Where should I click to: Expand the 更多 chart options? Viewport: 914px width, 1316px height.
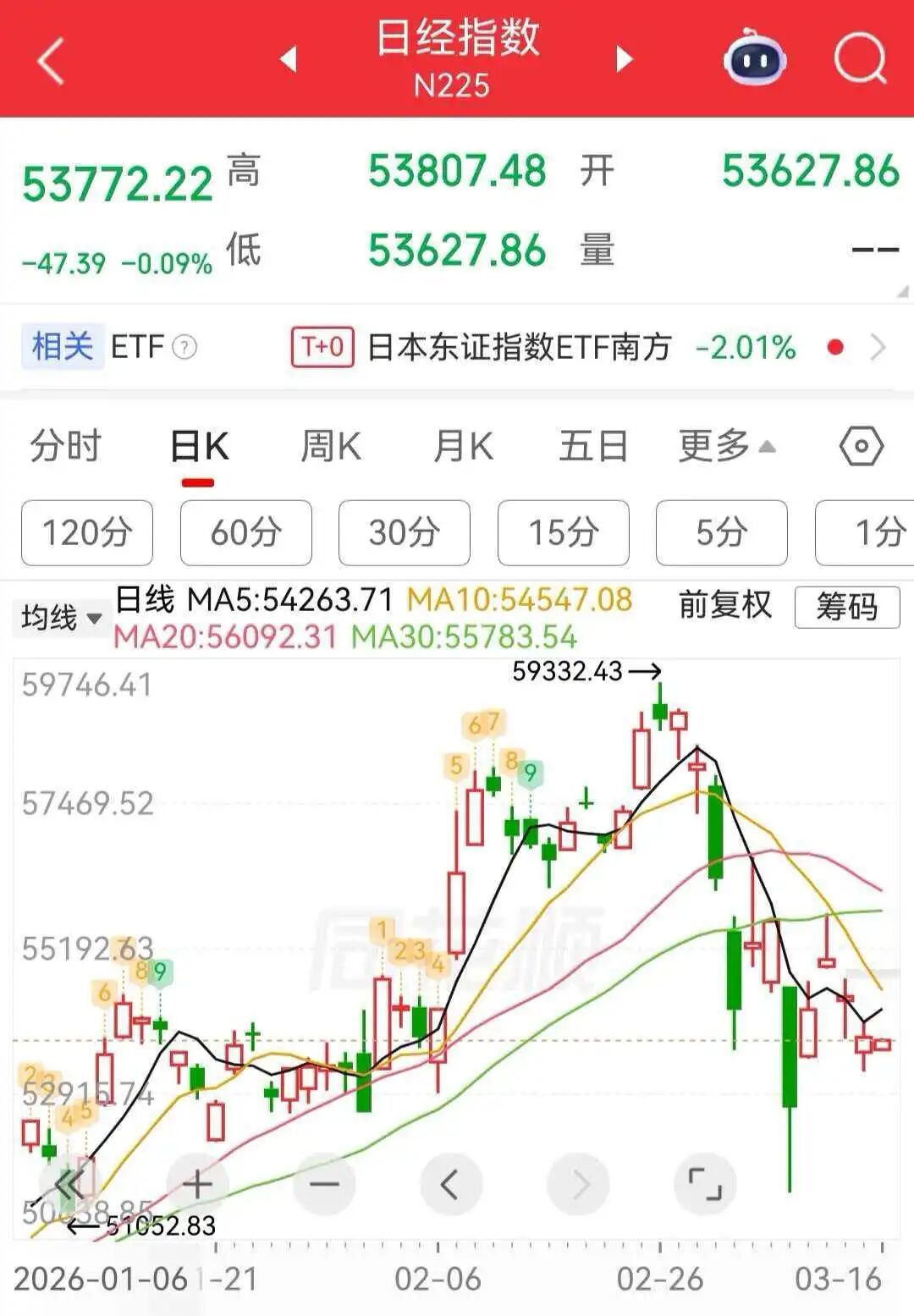726,446
